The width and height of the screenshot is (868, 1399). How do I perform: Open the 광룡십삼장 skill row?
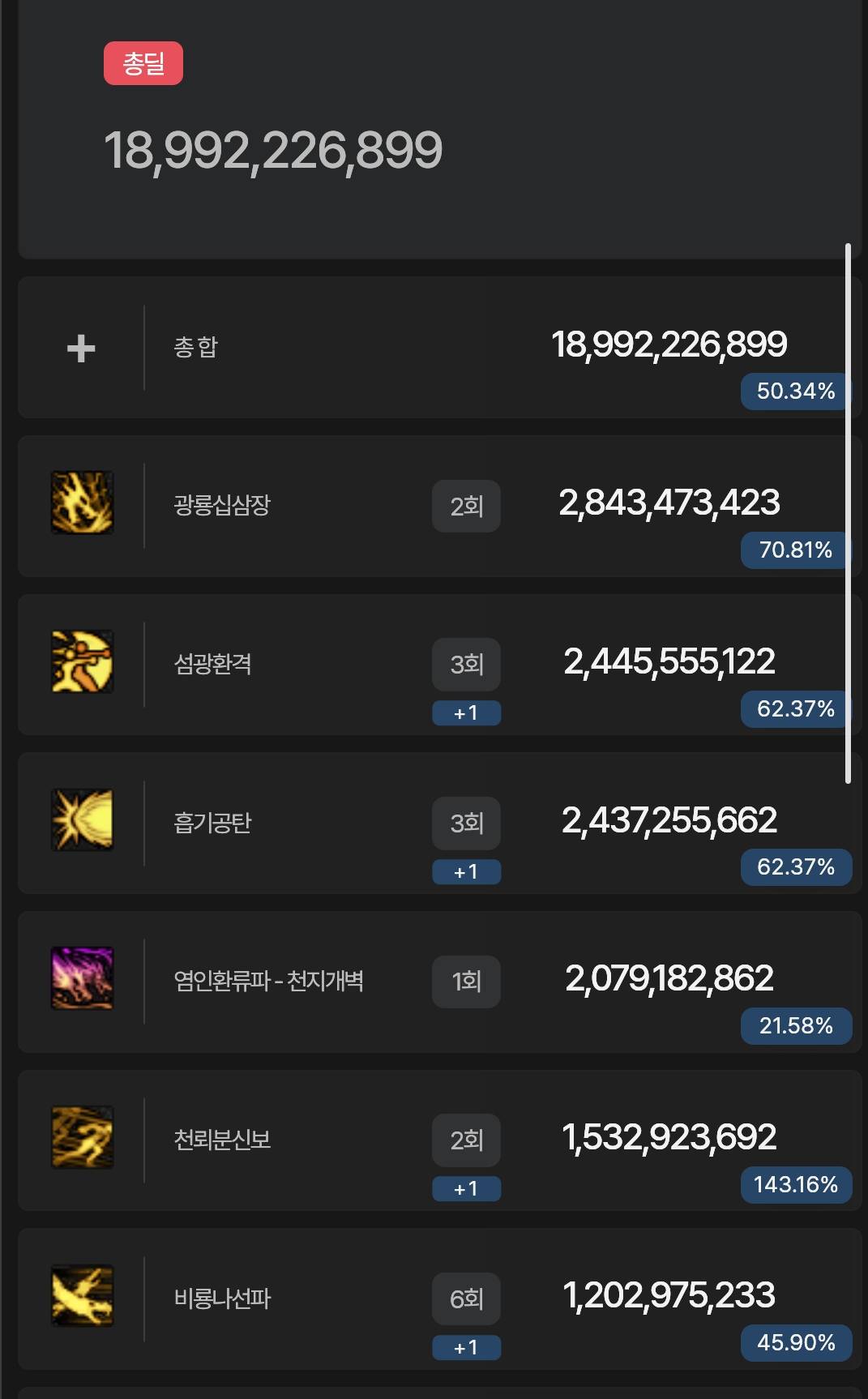(x=221, y=506)
